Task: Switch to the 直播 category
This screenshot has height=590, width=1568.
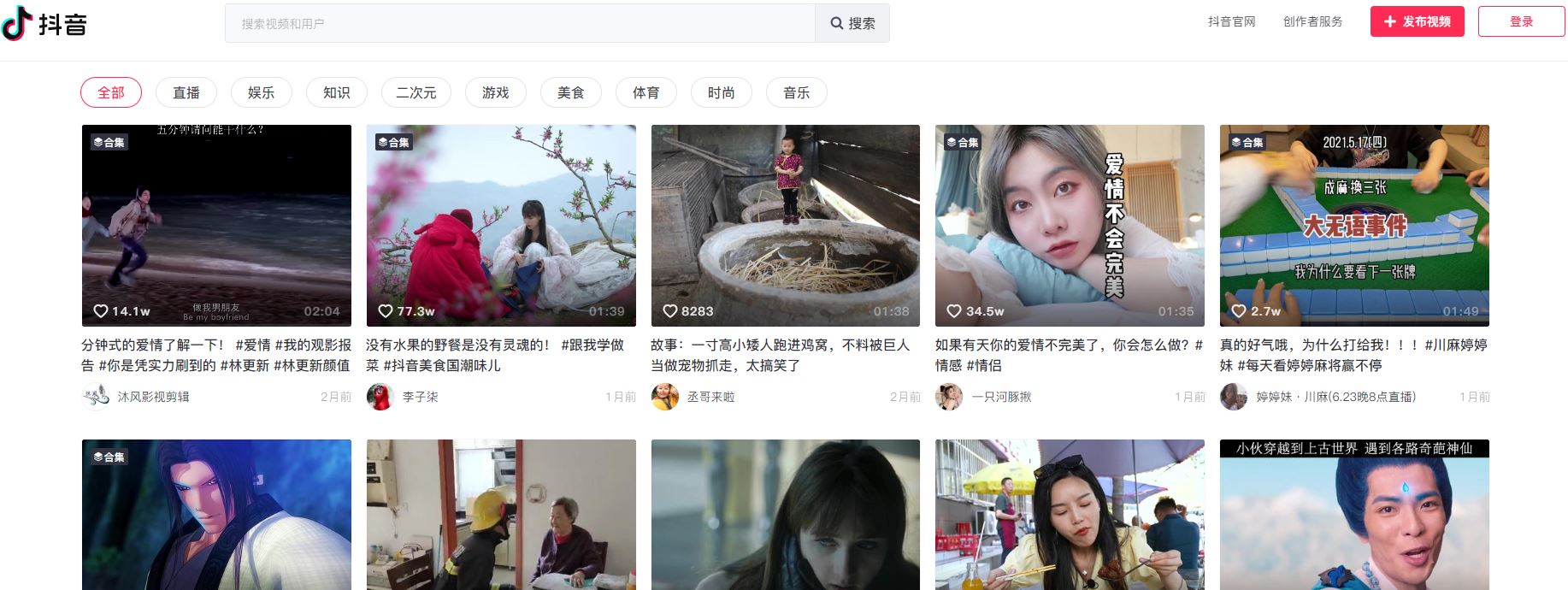Action: coord(186,92)
